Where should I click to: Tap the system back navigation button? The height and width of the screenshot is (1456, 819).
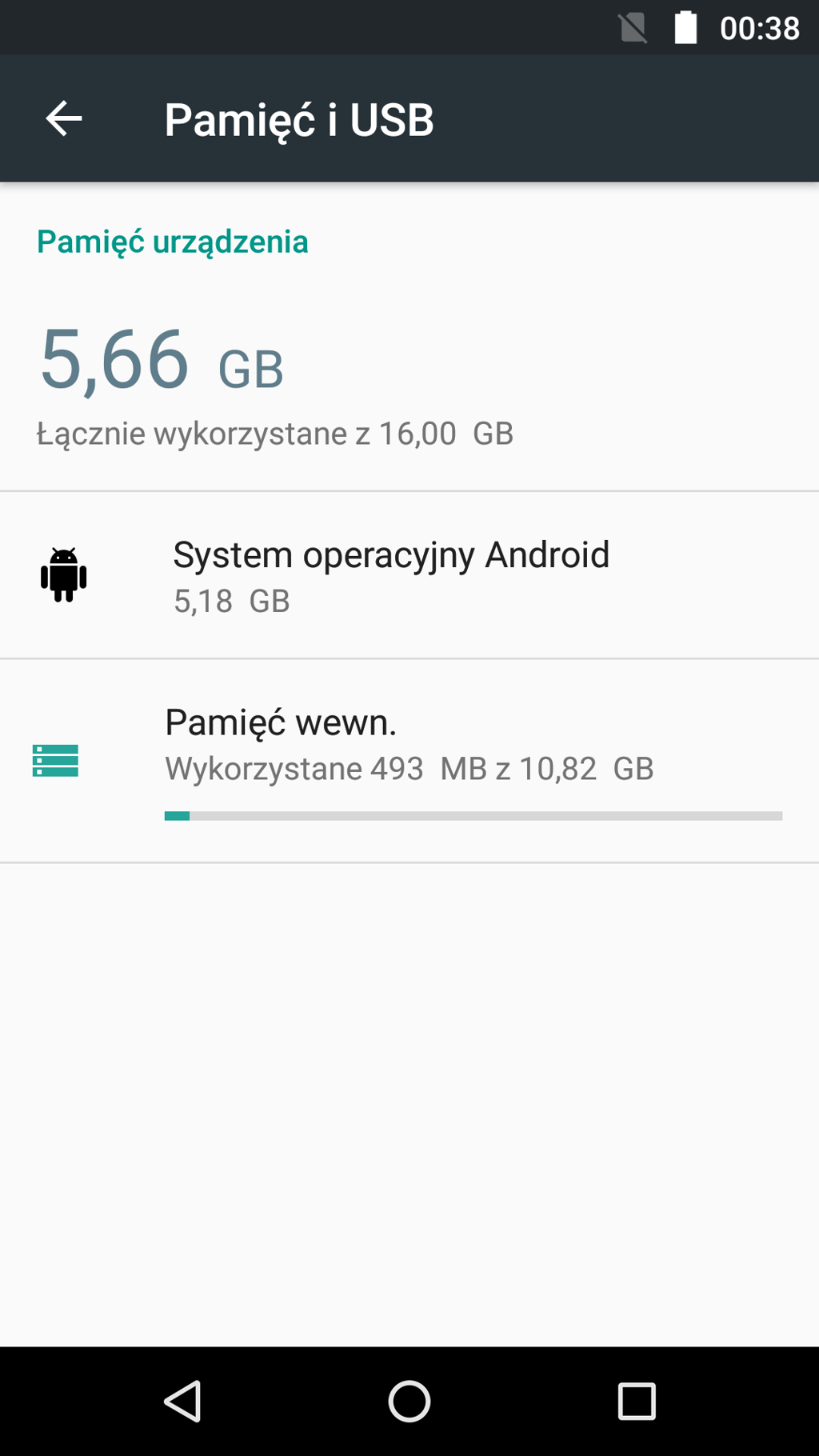point(182,1401)
